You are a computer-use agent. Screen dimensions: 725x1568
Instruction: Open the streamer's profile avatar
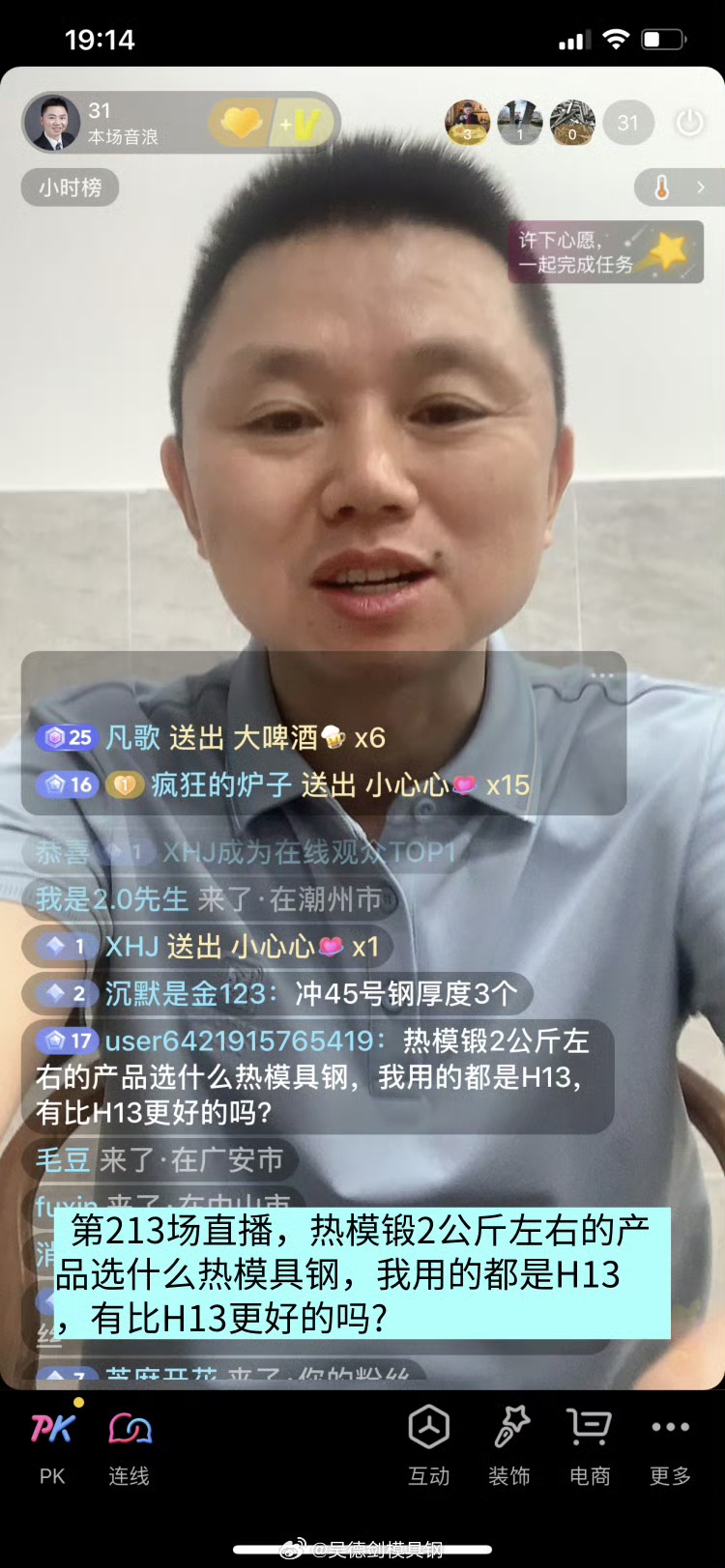53,123
